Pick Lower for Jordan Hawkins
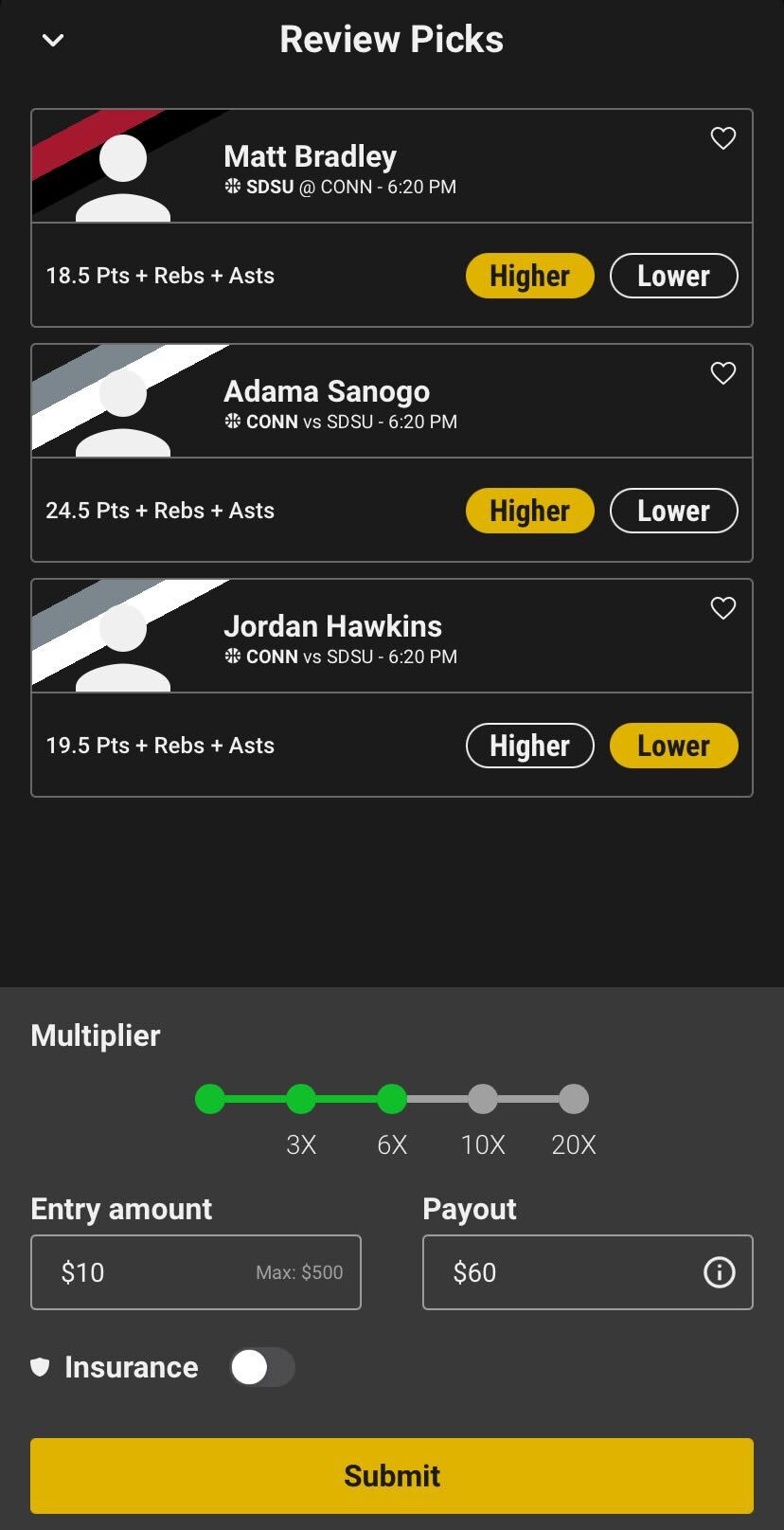784x1530 pixels. (673, 746)
